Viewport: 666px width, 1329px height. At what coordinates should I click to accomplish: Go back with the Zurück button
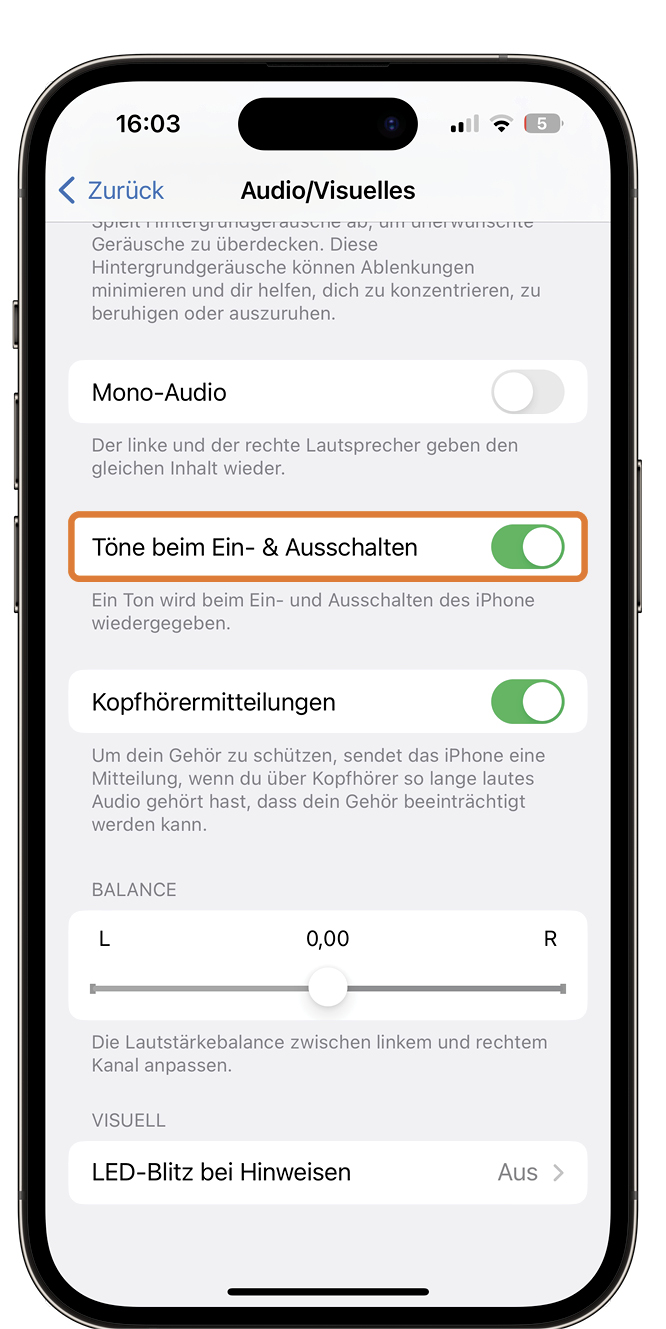pyautogui.click(x=111, y=190)
